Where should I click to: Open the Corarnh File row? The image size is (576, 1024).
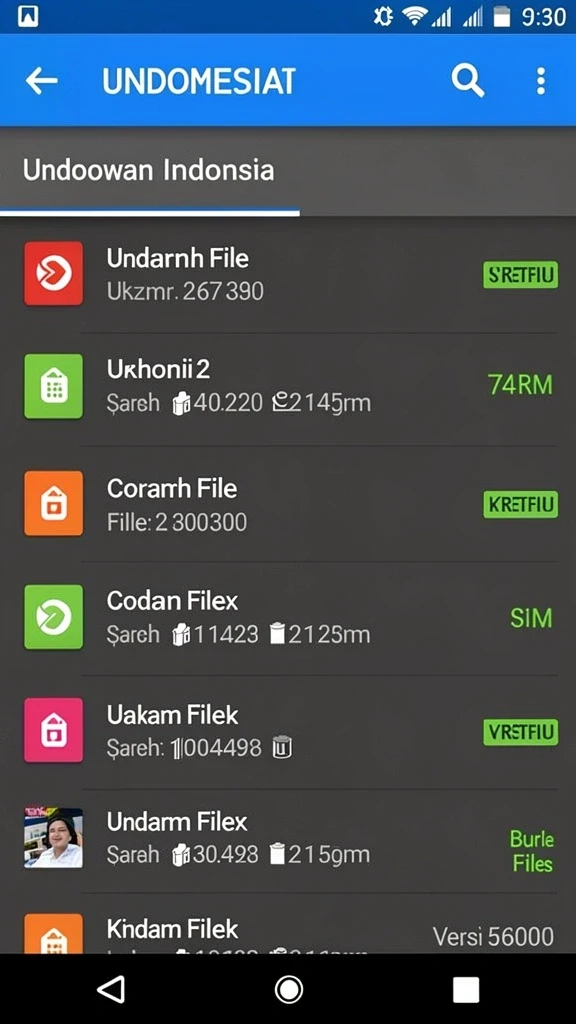point(288,504)
